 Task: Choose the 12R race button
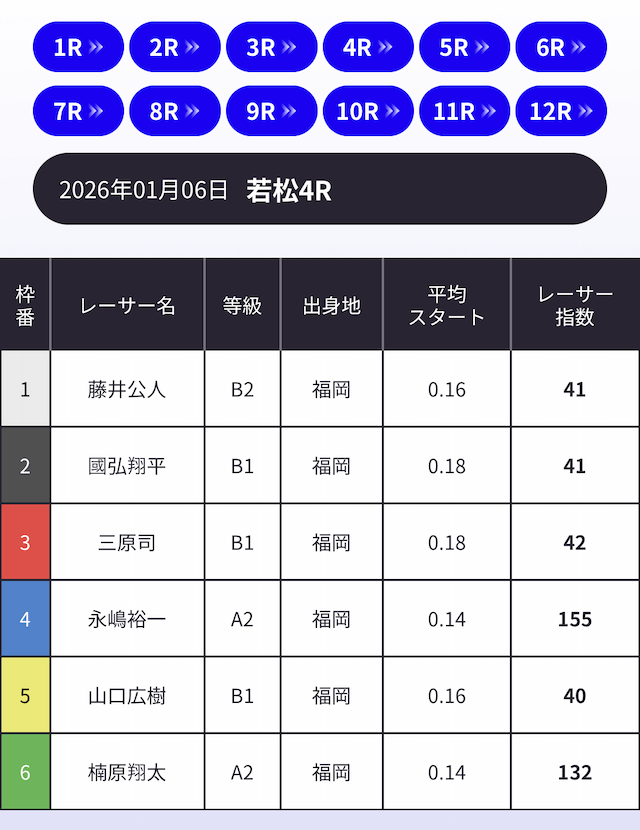[x=561, y=111]
